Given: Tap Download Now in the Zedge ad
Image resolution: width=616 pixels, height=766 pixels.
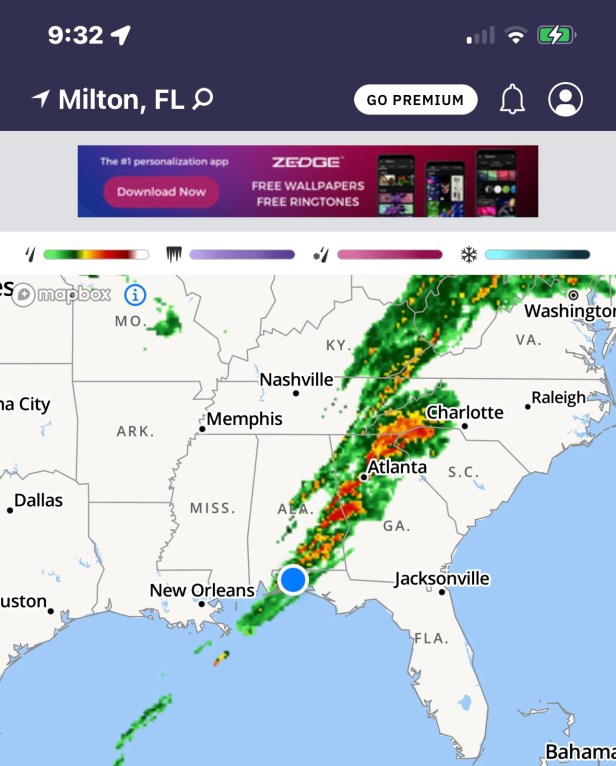Looking at the screenshot, I should tap(161, 191).
